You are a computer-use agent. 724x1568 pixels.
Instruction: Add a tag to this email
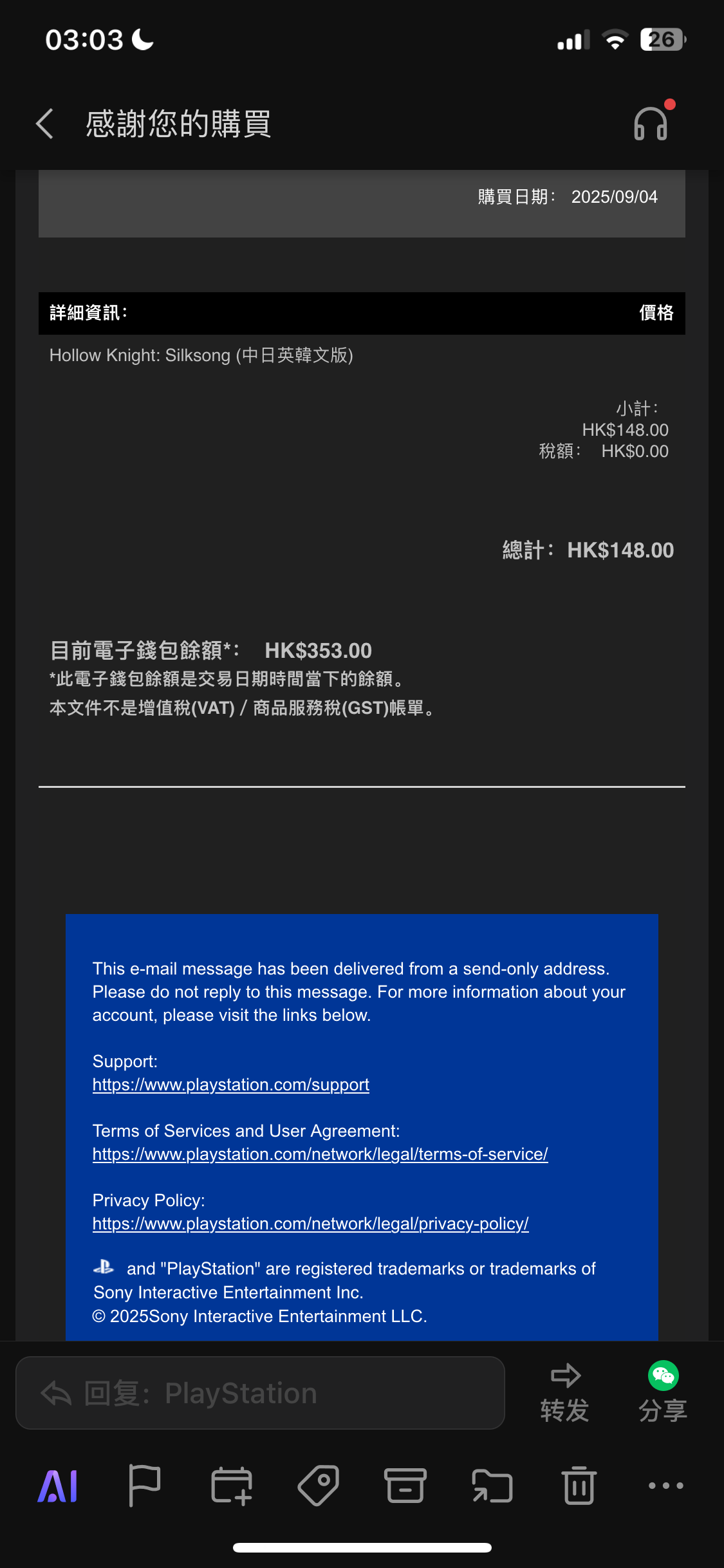pos(319,1486)
